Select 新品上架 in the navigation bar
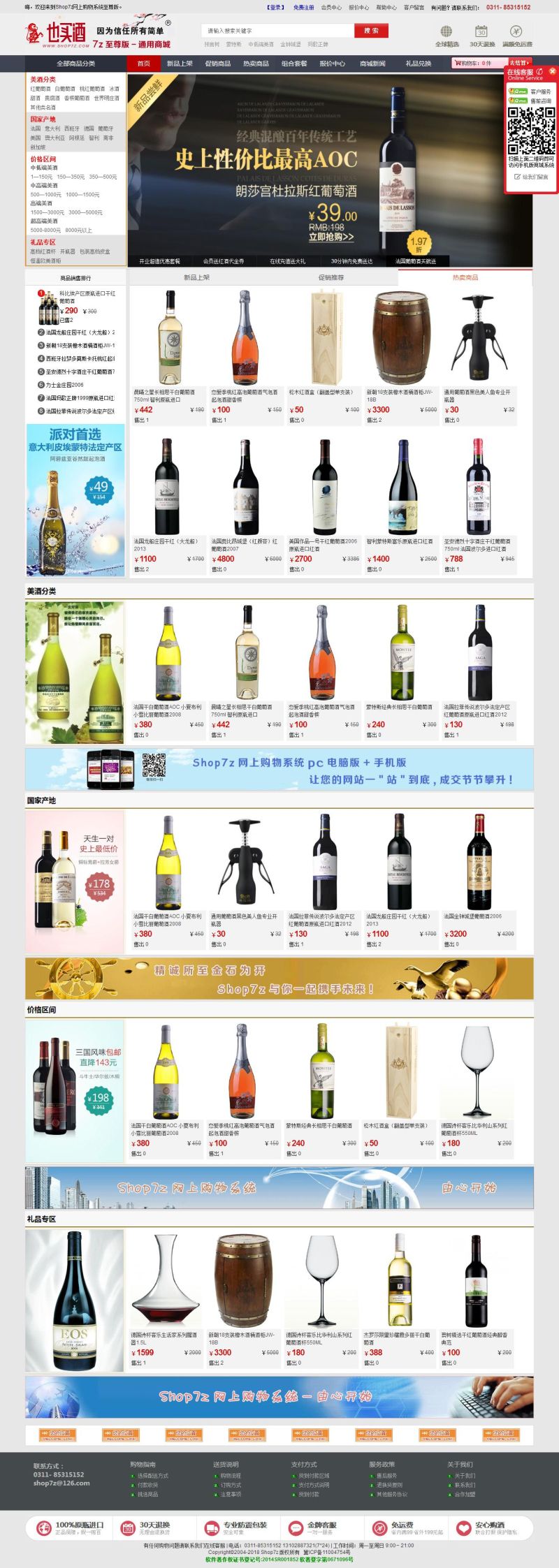Viewport: 559px width, 1568px height. [180, 64]
